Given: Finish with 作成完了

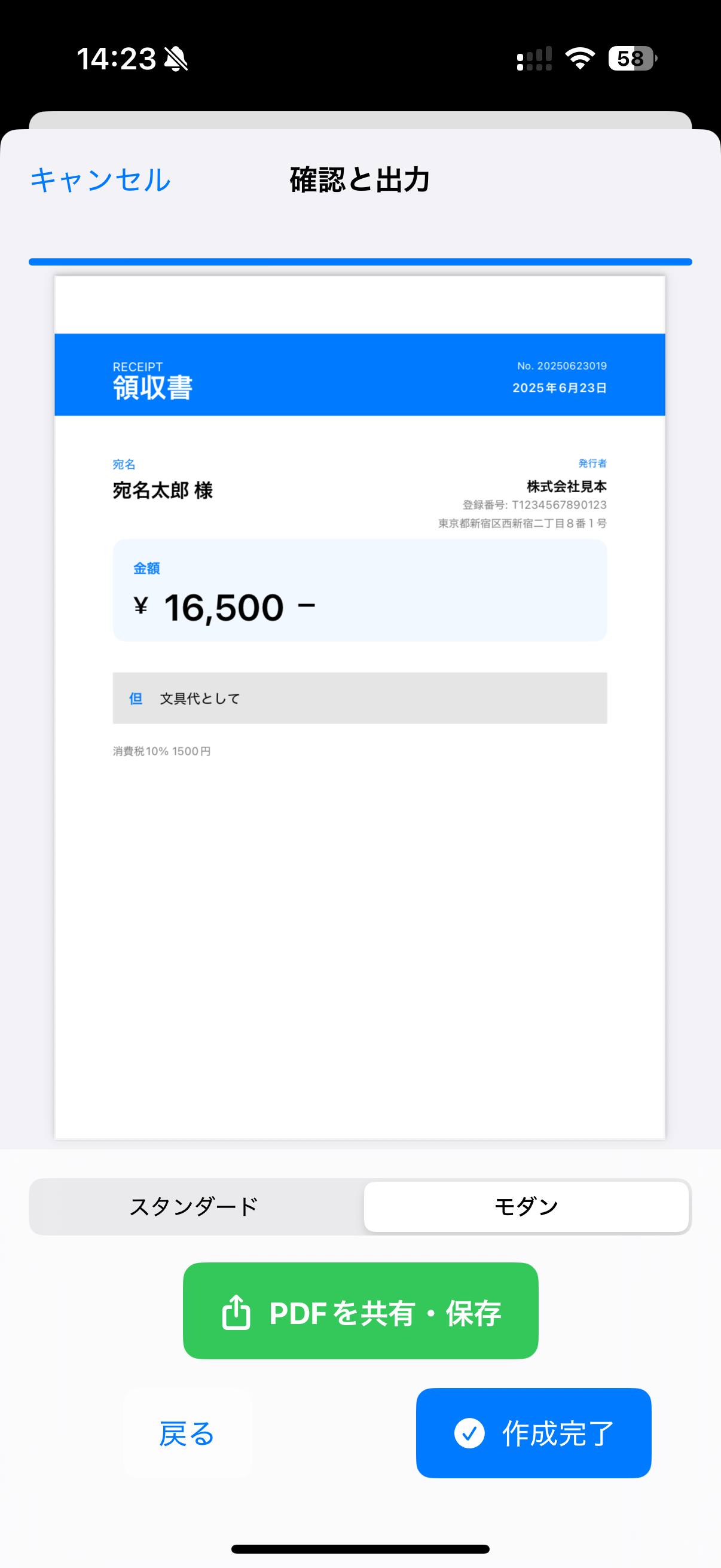Looking at the screenshot, I should [x=533, y=1433].
